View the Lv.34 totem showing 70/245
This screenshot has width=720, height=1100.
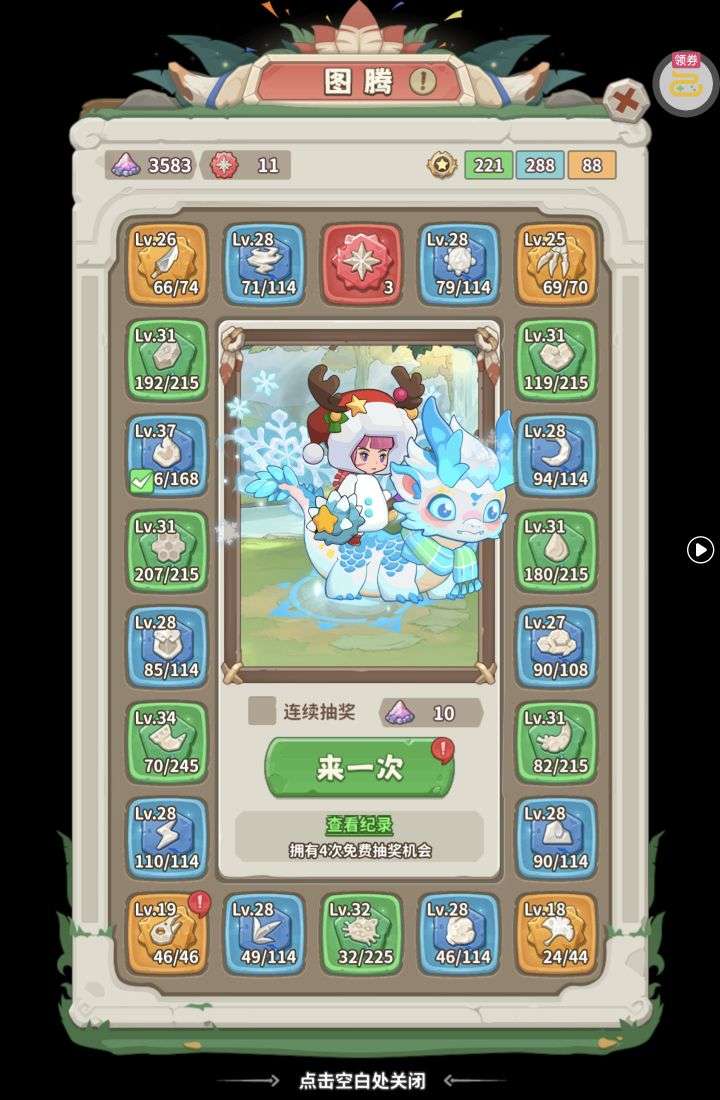click(167, 743)
